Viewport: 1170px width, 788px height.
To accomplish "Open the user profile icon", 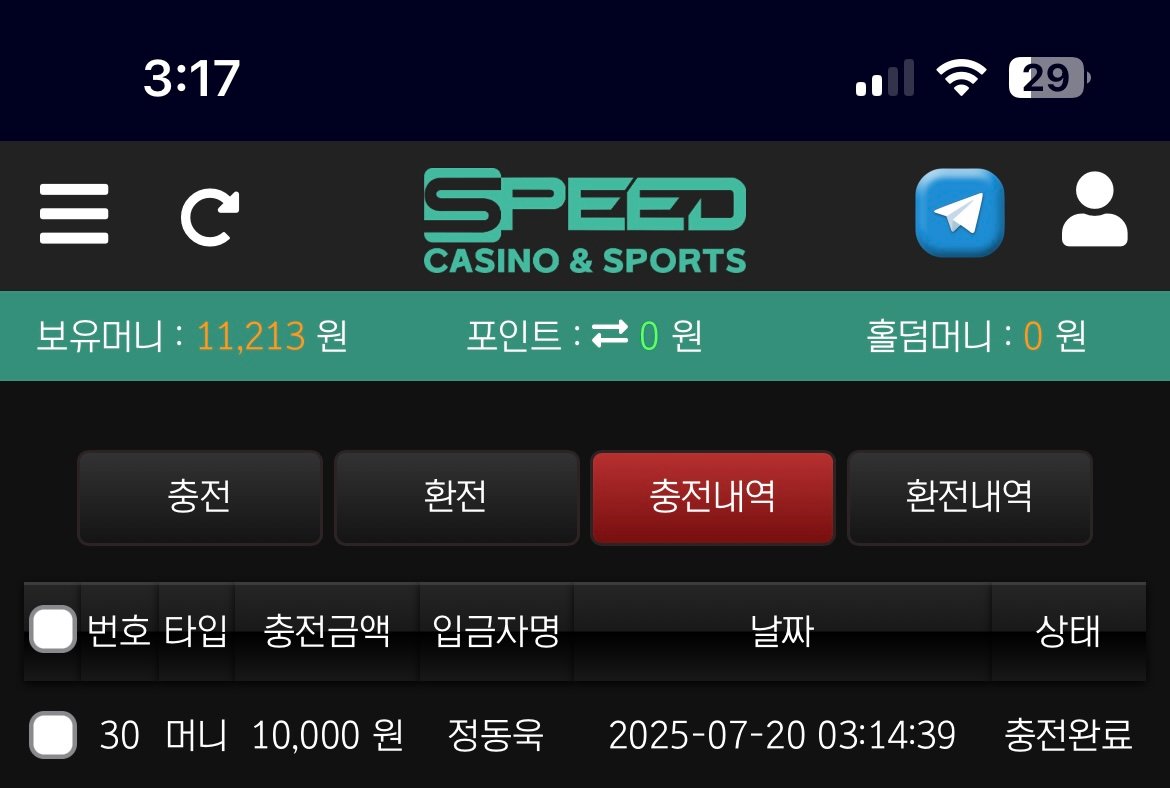I will click(x=1094, y=210).
